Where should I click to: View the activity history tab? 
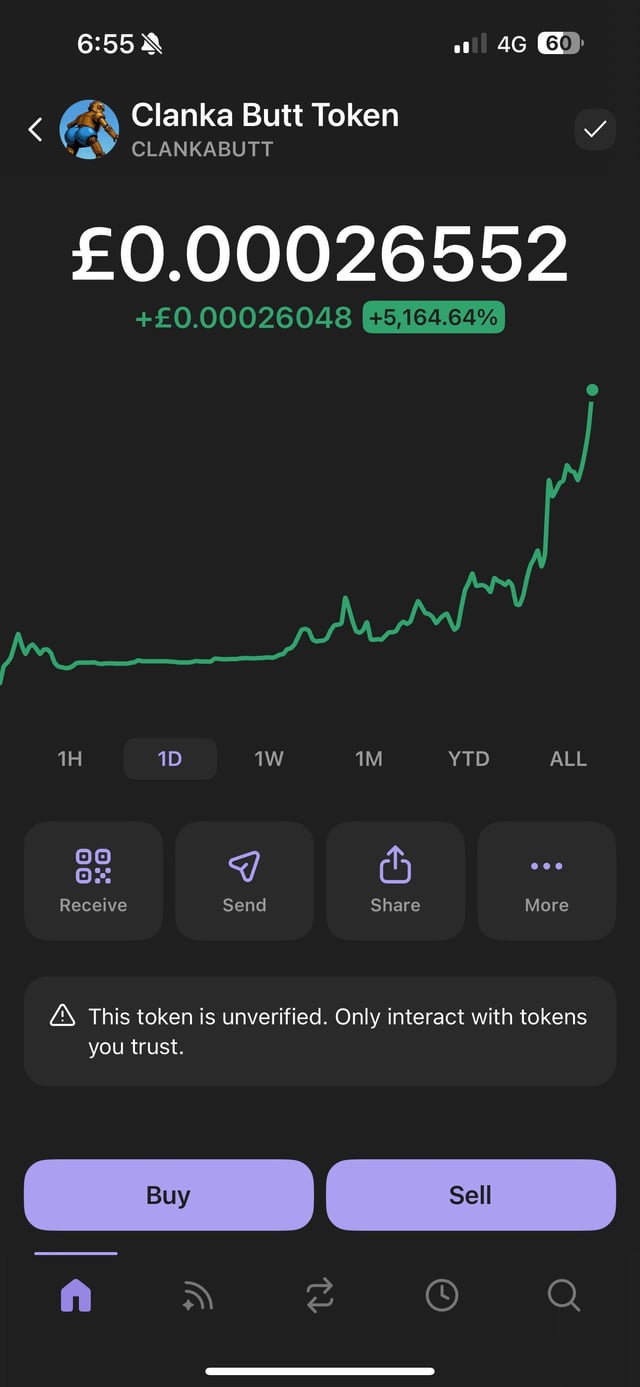click(441, 1296)
